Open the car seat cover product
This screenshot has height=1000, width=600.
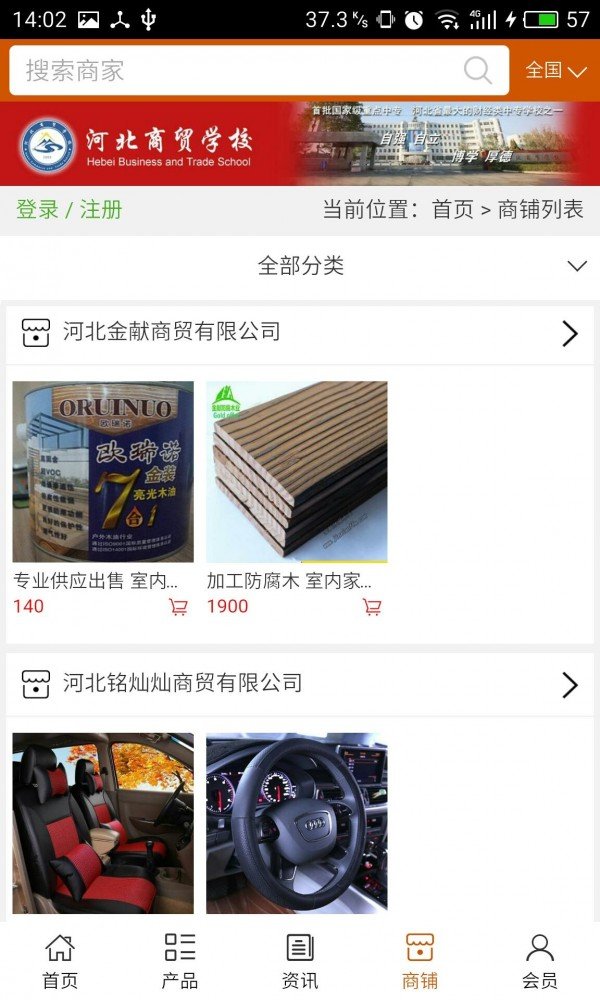pyautogui.click(x=103, y=823)
